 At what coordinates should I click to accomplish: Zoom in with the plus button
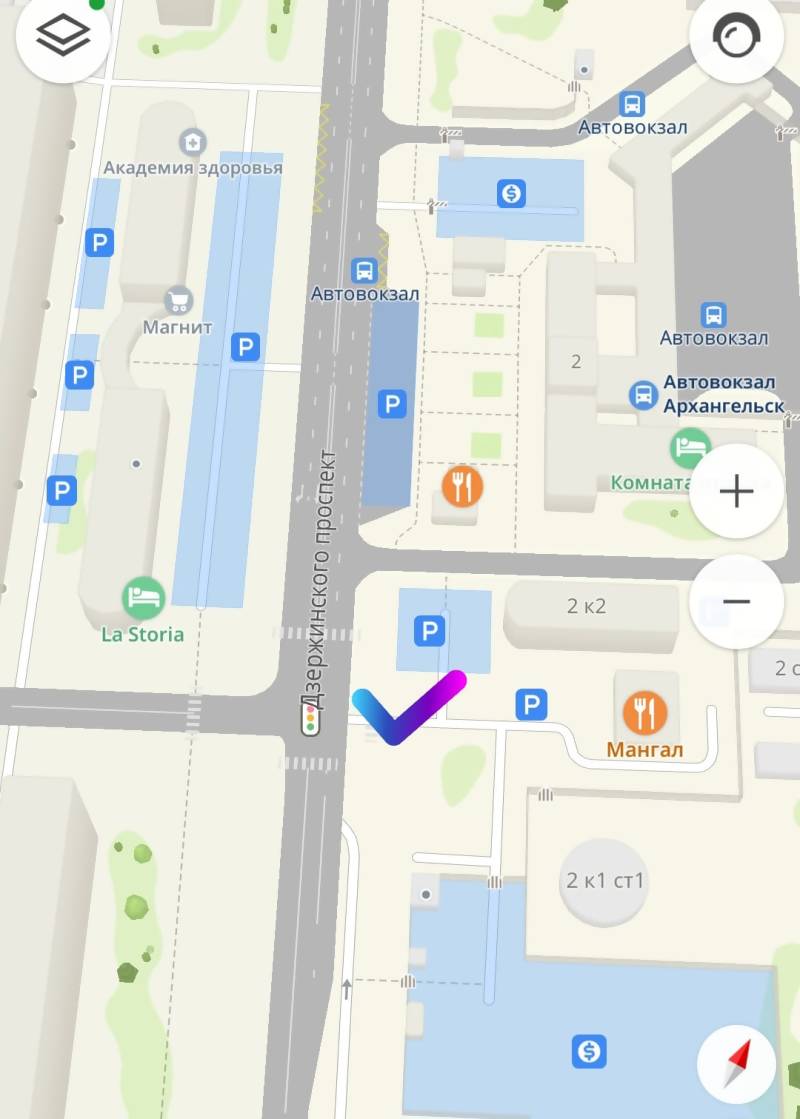[736, 491]
